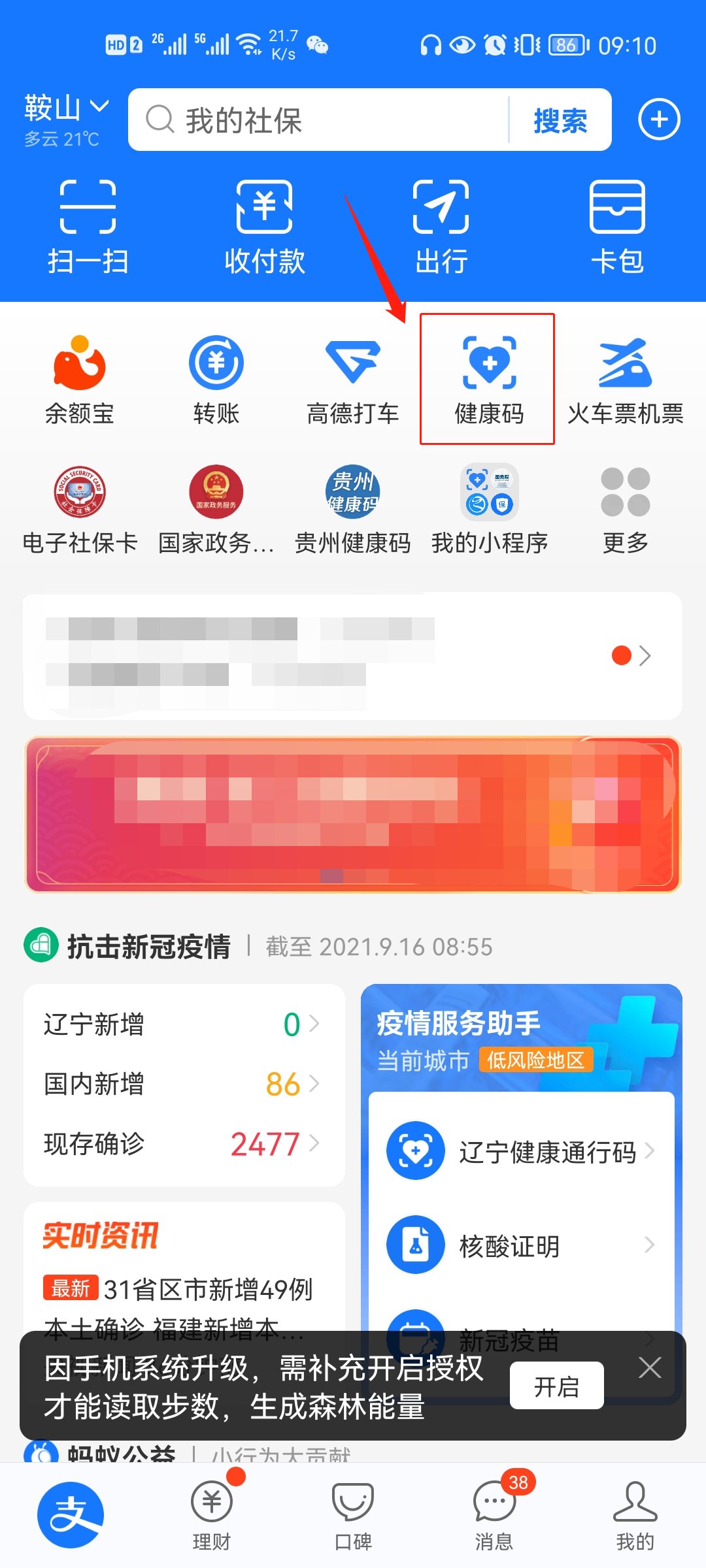Image resolution: width=706 pixels, height=1568 pixels.
Task: Open the plus menu icon
Action: (x=659, y=120)
